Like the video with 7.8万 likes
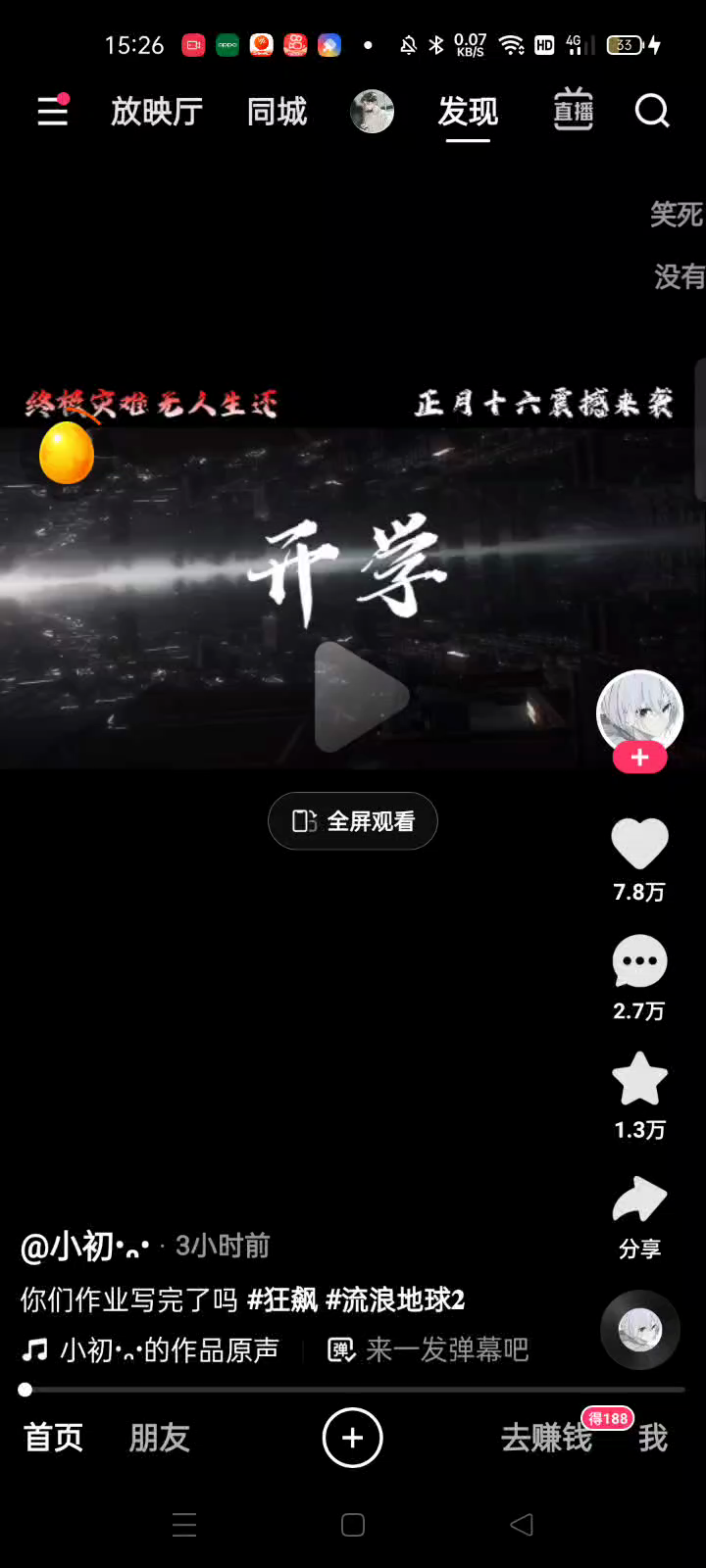 [x=639, y=845]
